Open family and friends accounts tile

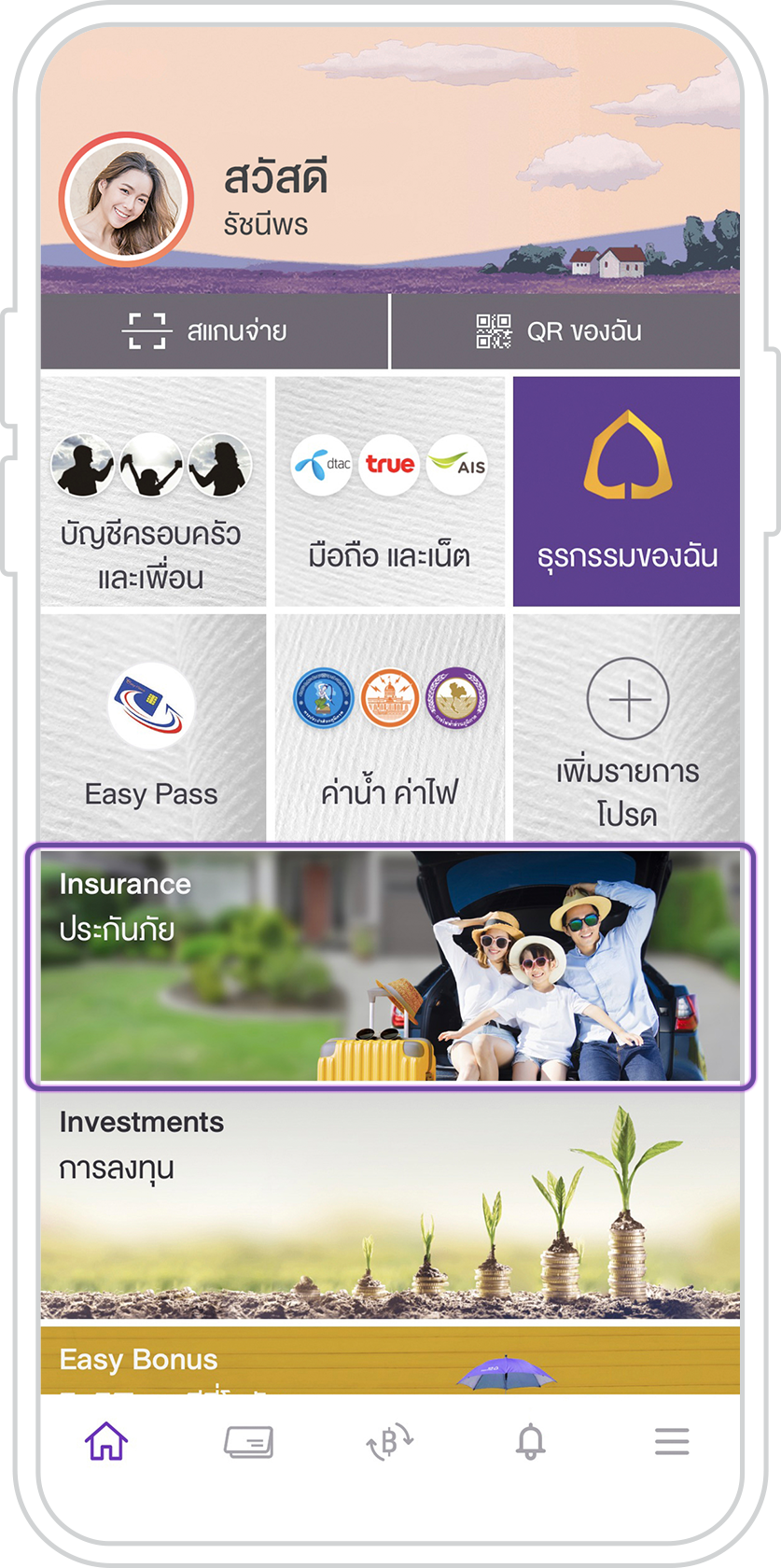[152, 492]
